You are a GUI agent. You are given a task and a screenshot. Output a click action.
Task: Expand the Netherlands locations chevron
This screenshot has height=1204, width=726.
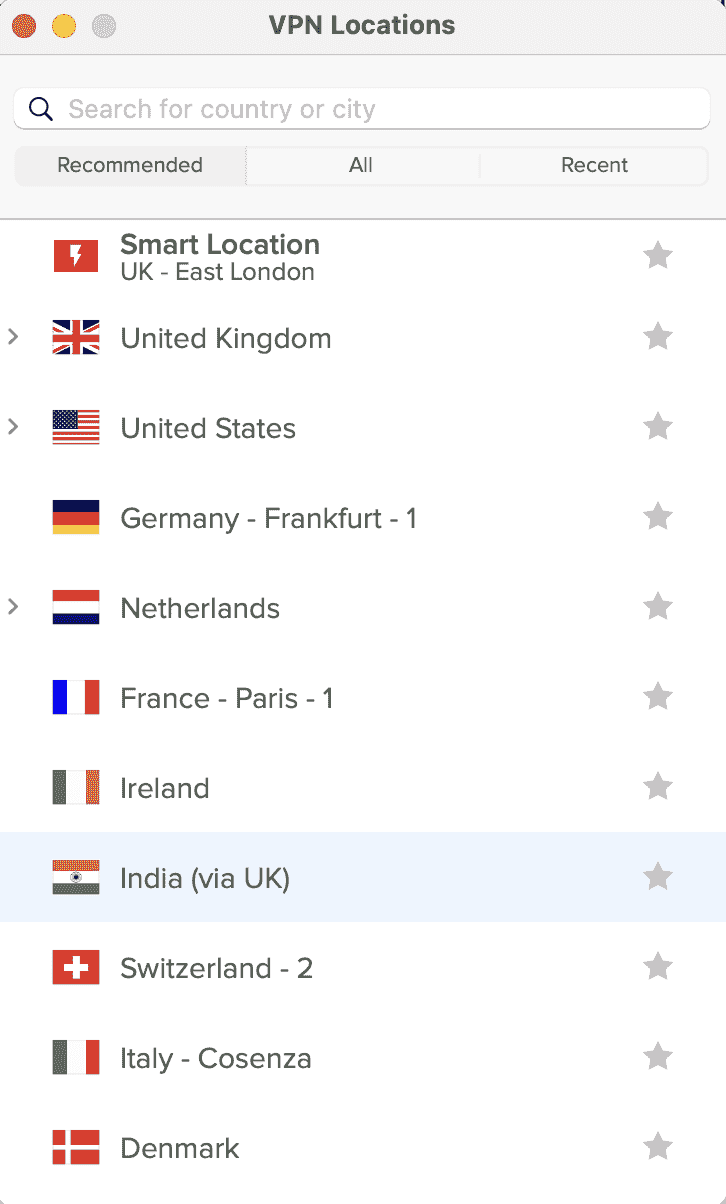(13, 607)
